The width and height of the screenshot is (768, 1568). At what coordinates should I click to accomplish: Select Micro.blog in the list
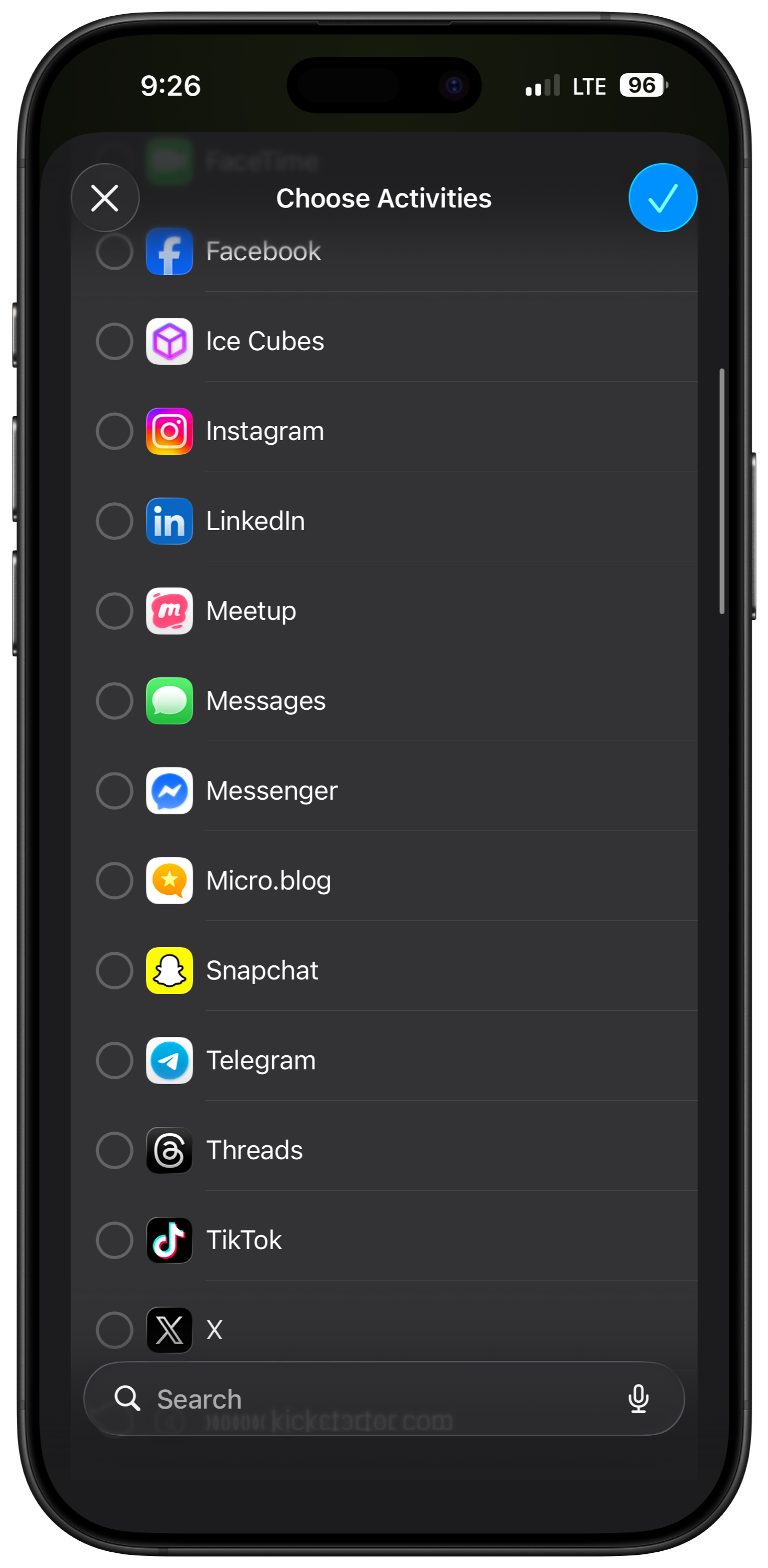114,881
